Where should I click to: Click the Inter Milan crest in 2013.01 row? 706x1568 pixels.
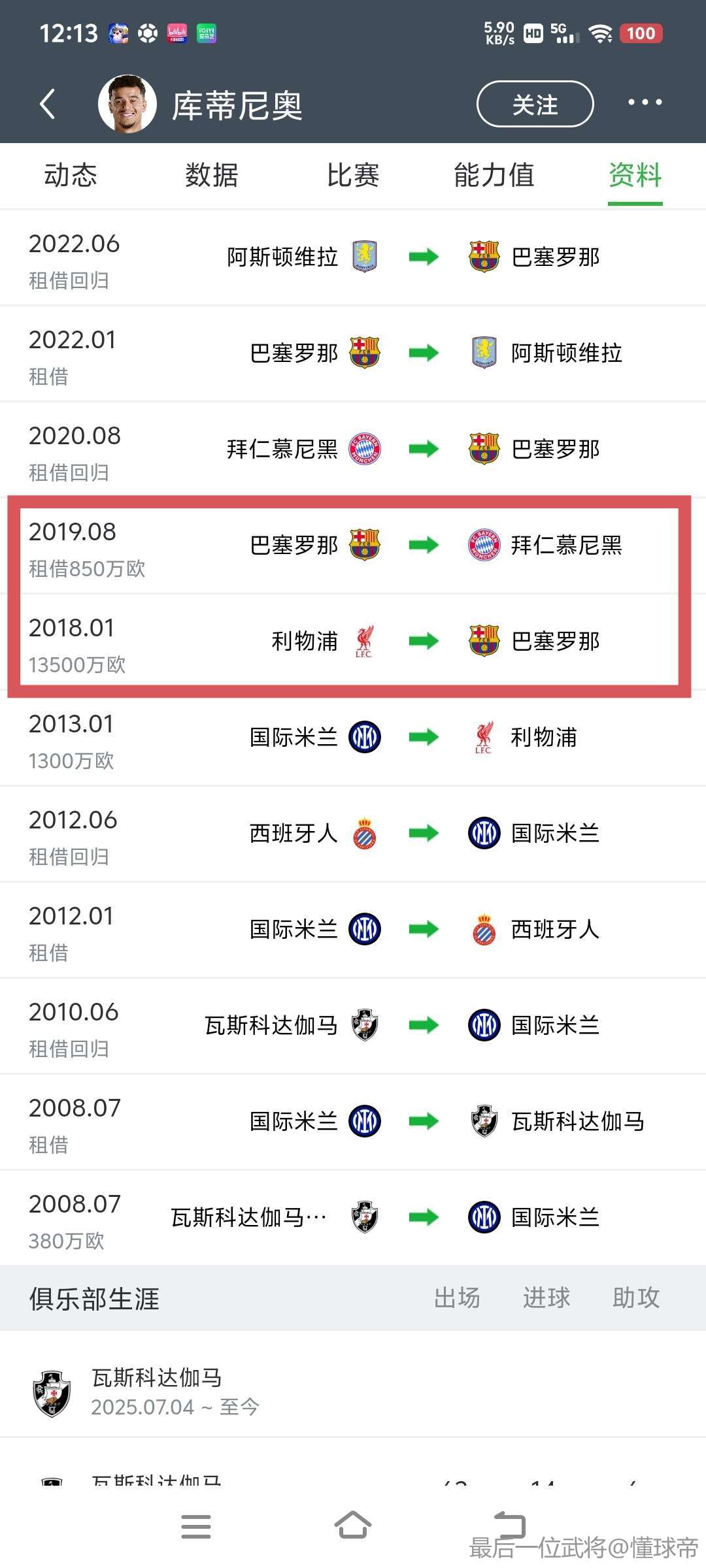click(364, 736)
